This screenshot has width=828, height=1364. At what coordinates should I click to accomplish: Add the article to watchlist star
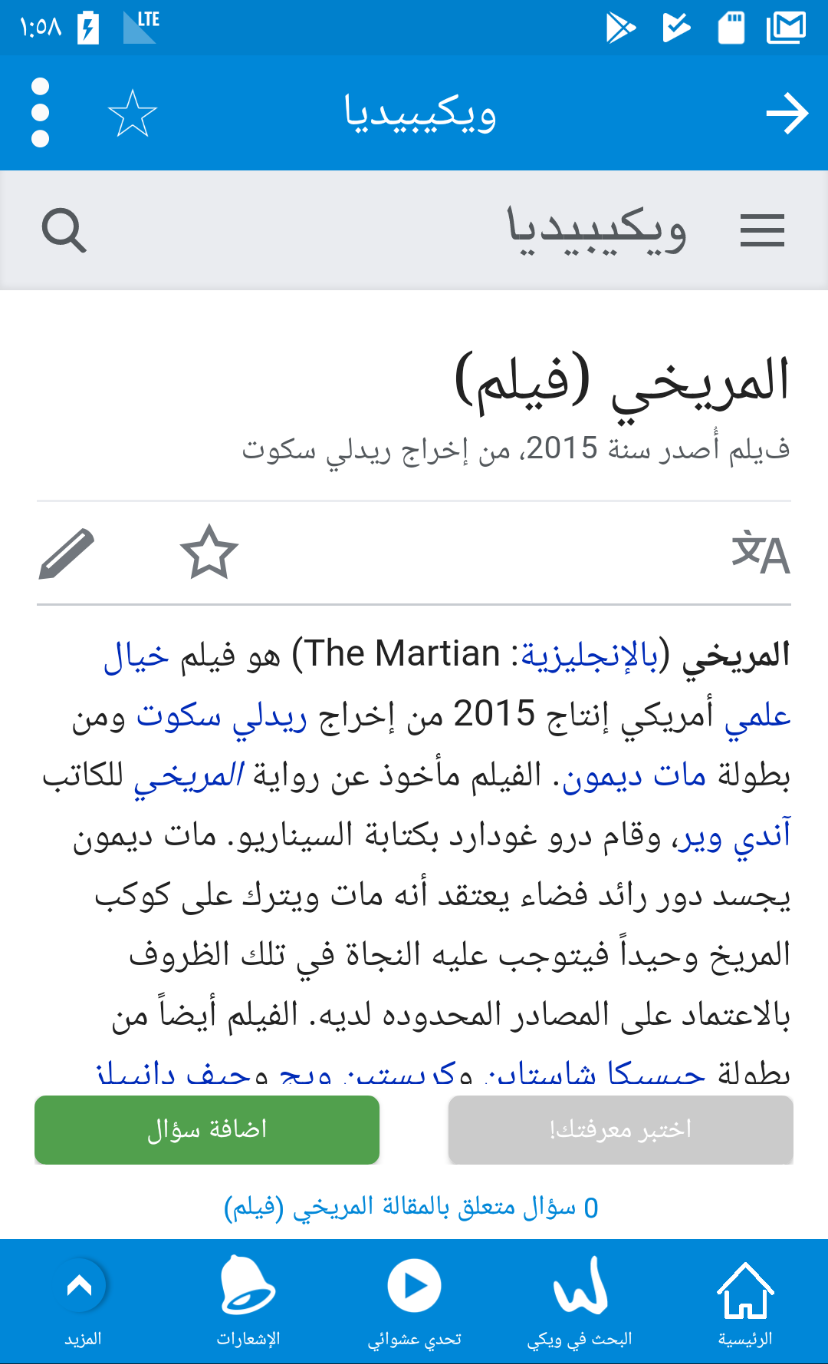click(209, 553)
